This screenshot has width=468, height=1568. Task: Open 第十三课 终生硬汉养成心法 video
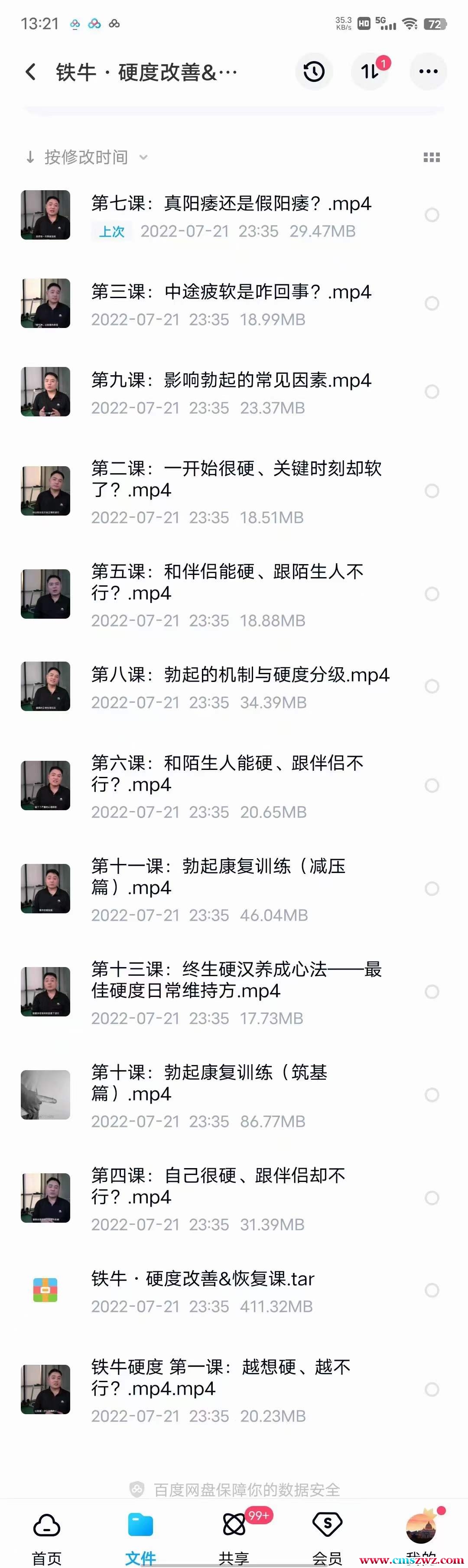pyautogui.click(x=236, y=980)
